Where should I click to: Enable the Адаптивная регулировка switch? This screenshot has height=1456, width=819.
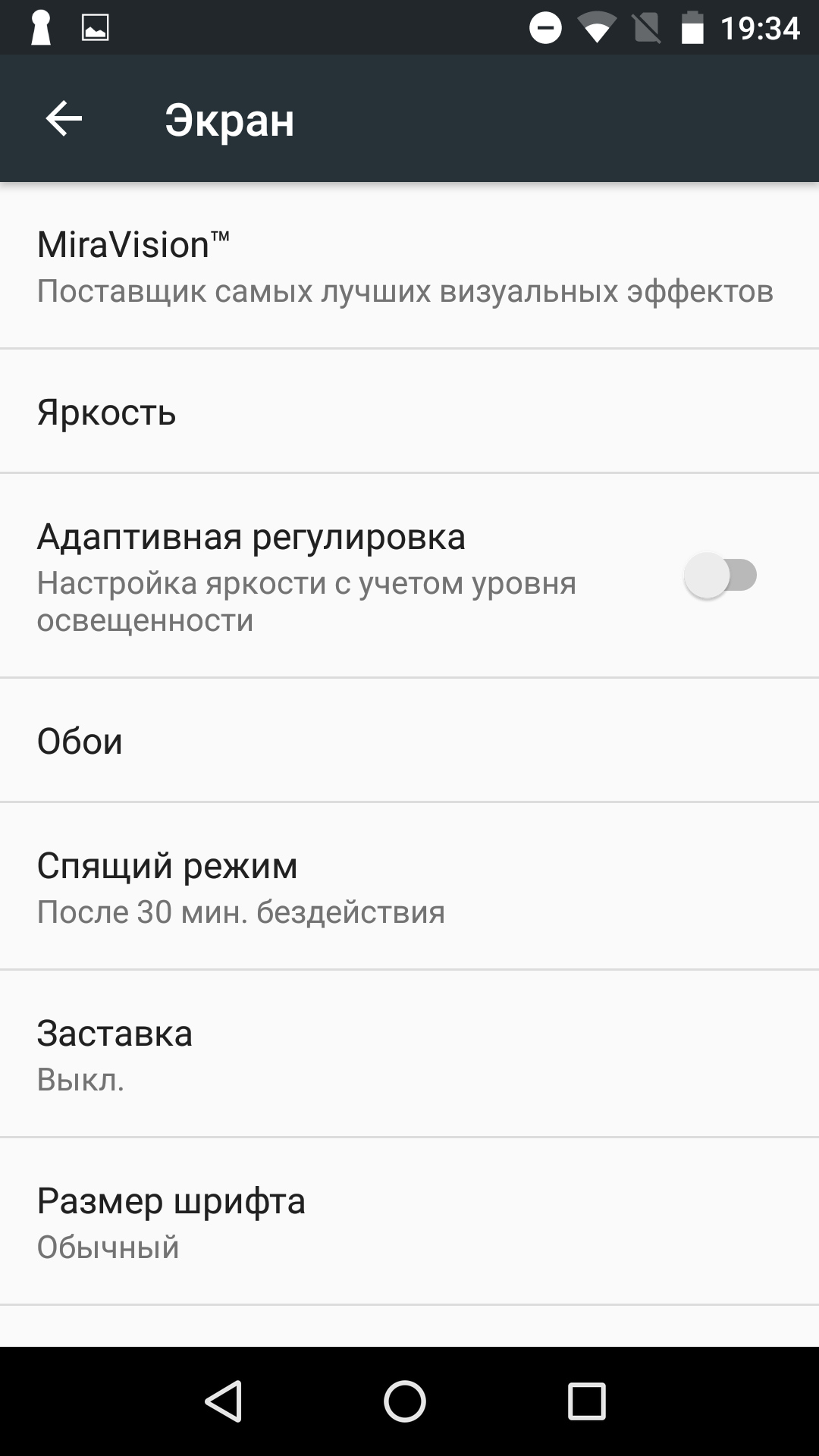pyautogui.click(x=720, y=576)
